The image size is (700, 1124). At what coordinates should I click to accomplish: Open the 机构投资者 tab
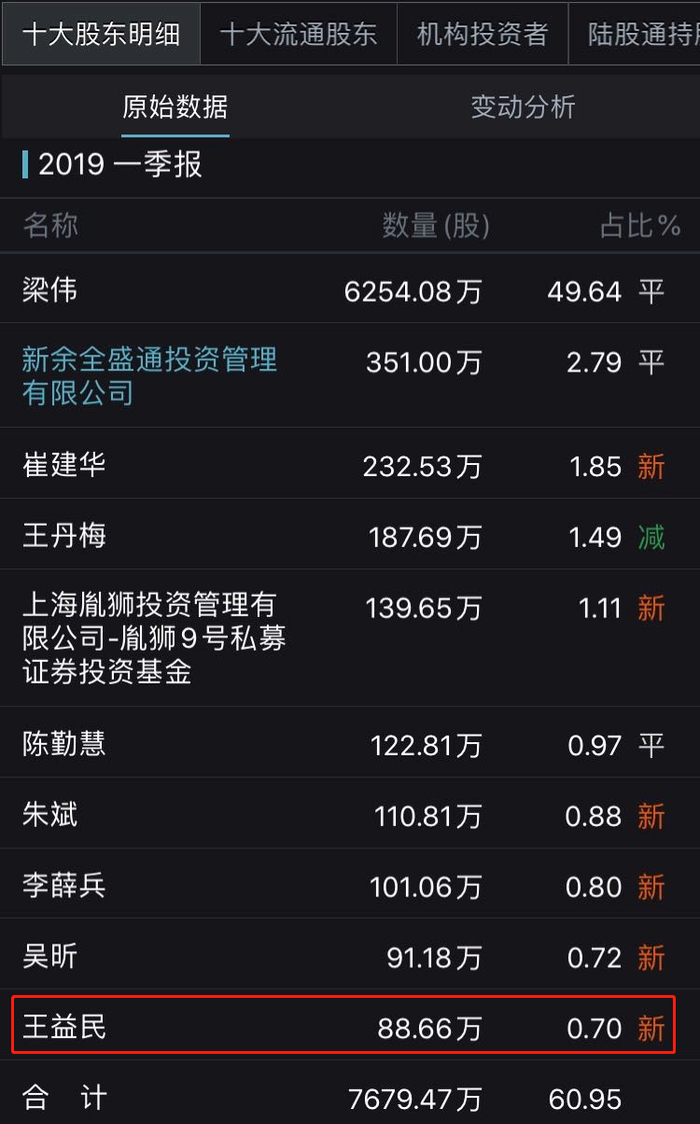[482, 34]
